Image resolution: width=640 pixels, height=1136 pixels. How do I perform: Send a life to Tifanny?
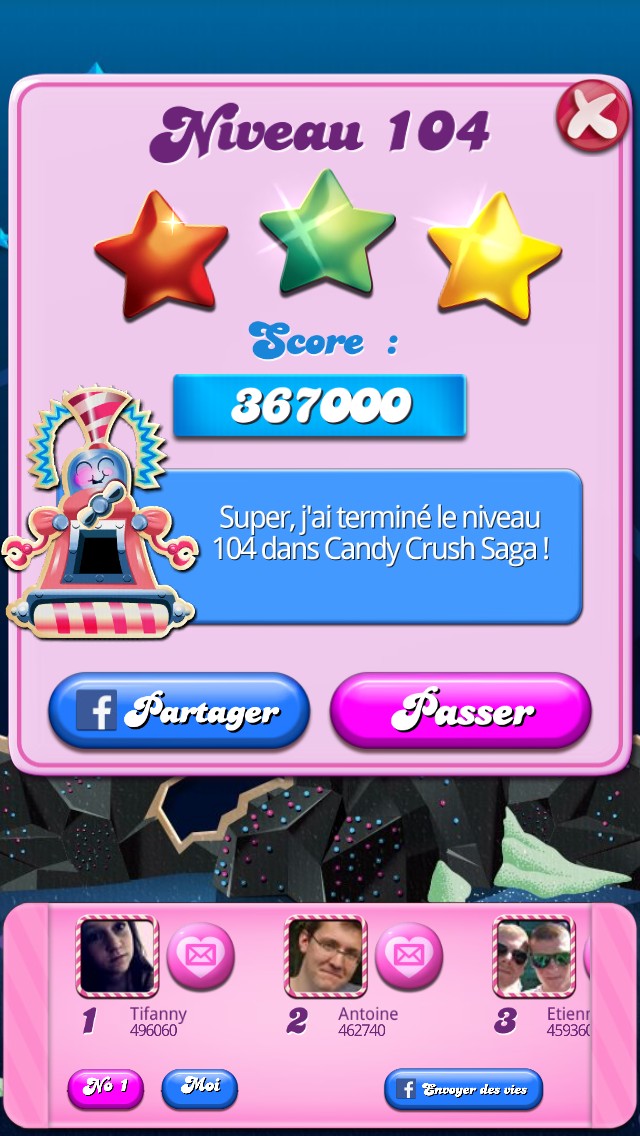pyautogui.click(x=200, y=955)
